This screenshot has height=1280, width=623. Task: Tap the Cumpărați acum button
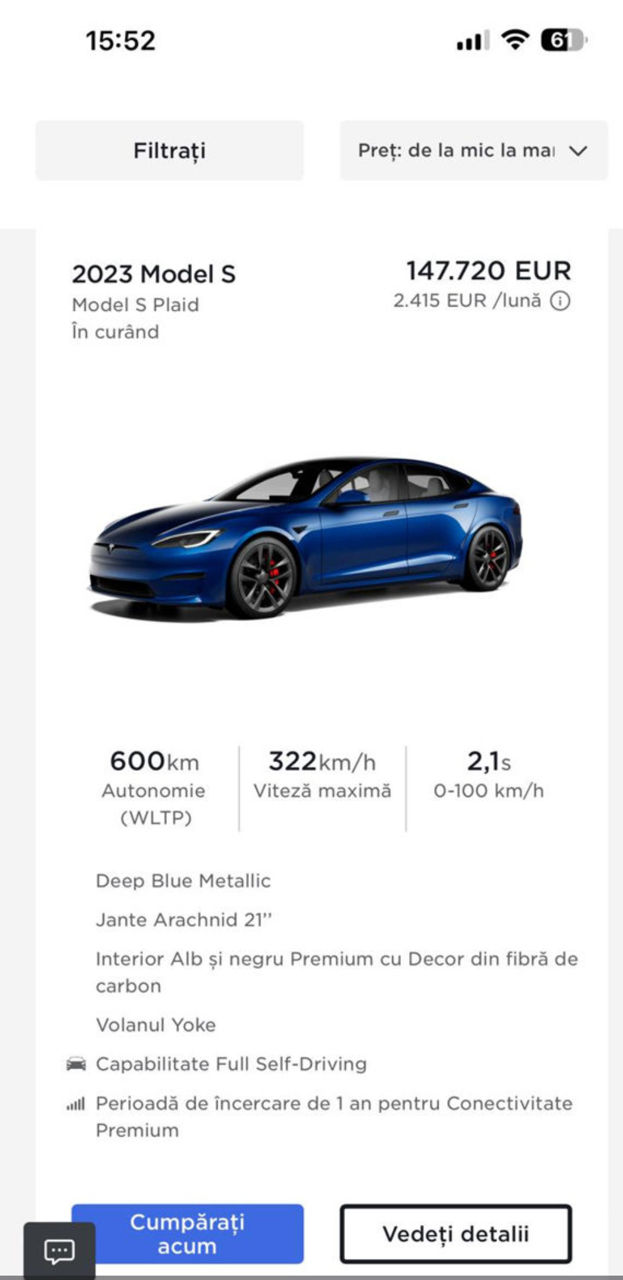[x=187, y=1233]
